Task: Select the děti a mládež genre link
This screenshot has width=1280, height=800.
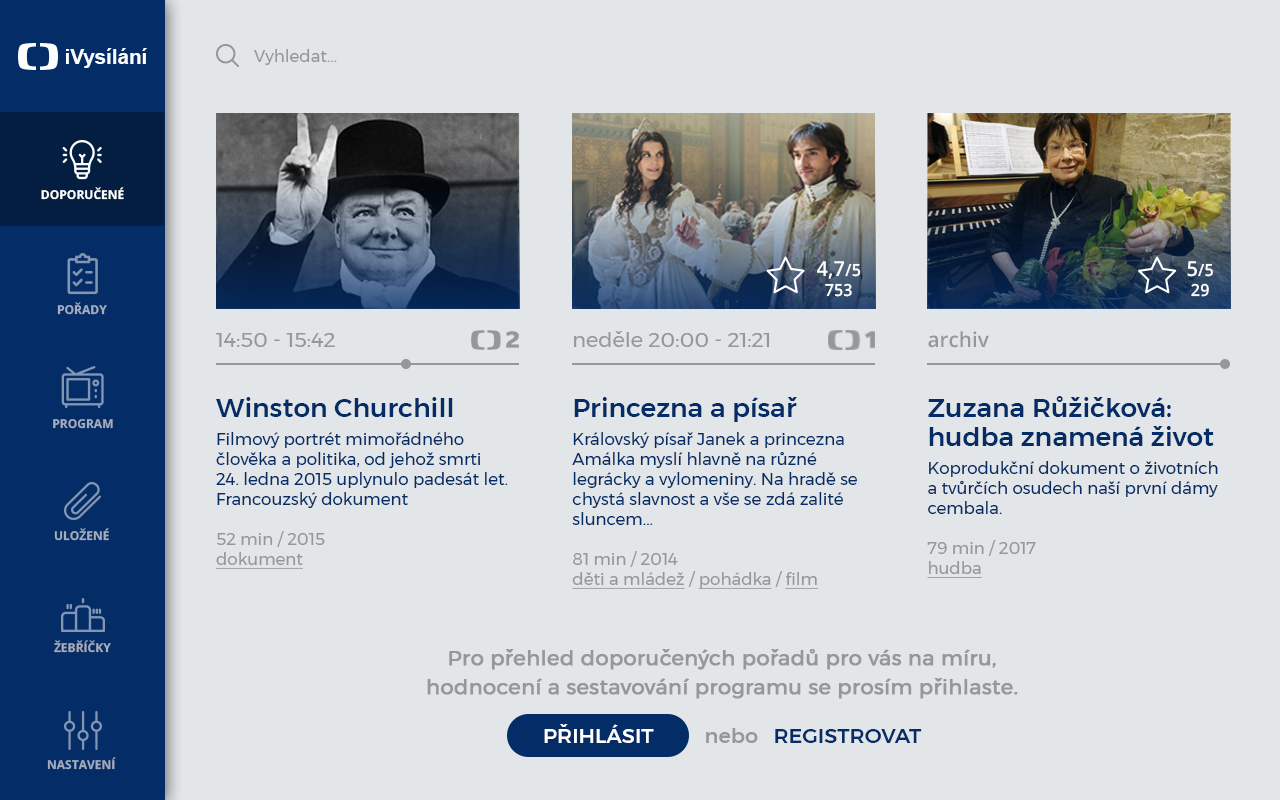Action: 628,579
